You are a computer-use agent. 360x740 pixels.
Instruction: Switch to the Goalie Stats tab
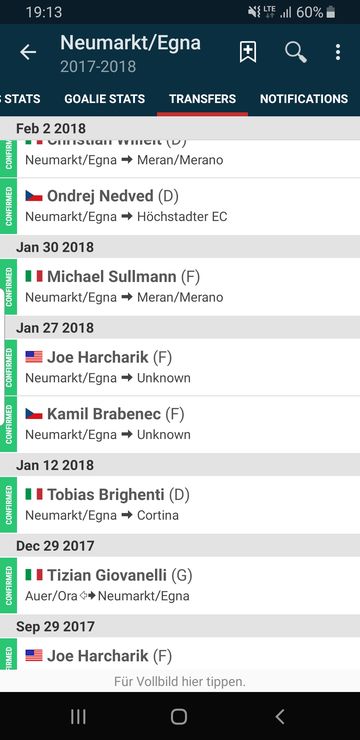105,99
